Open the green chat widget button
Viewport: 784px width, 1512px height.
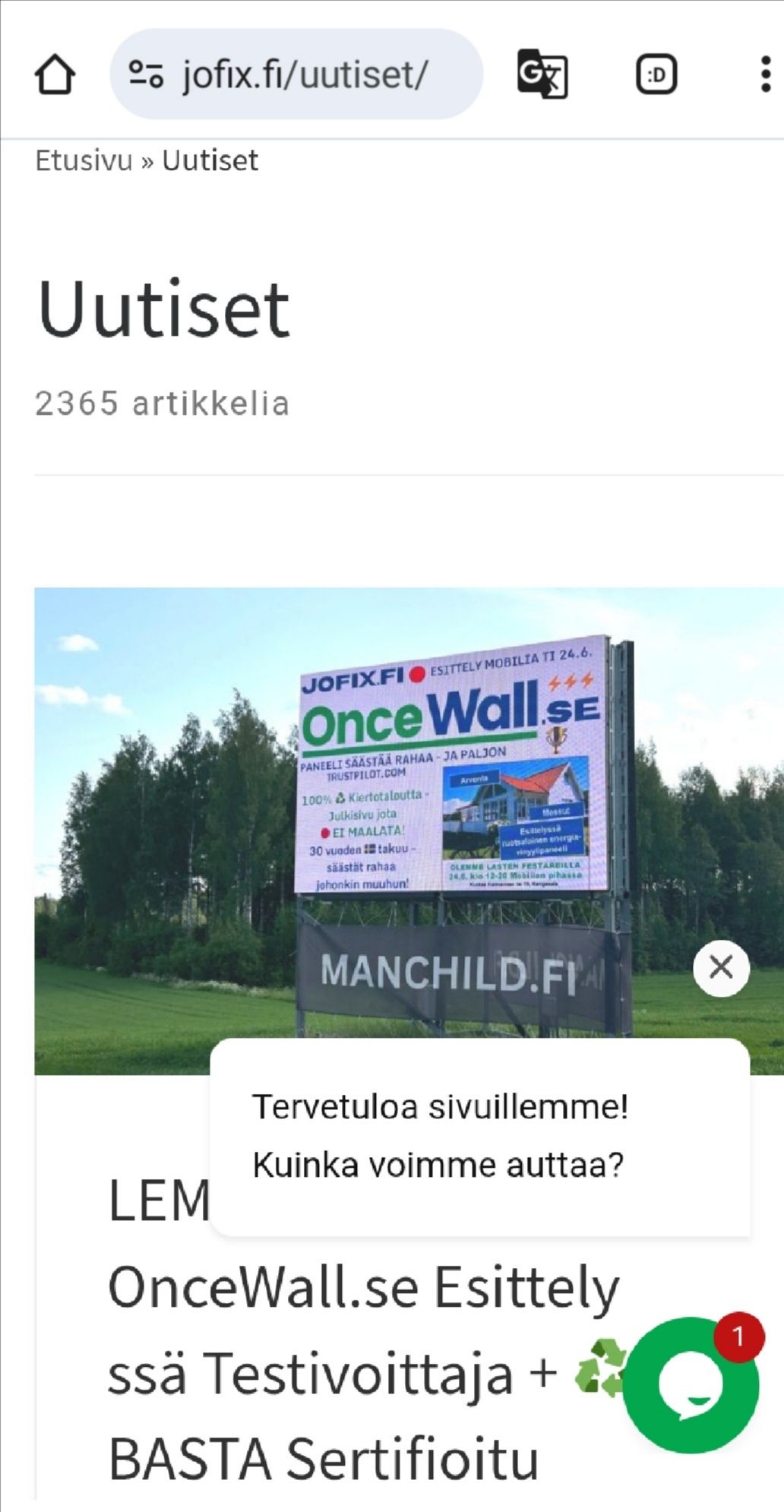coord(690,1384)
